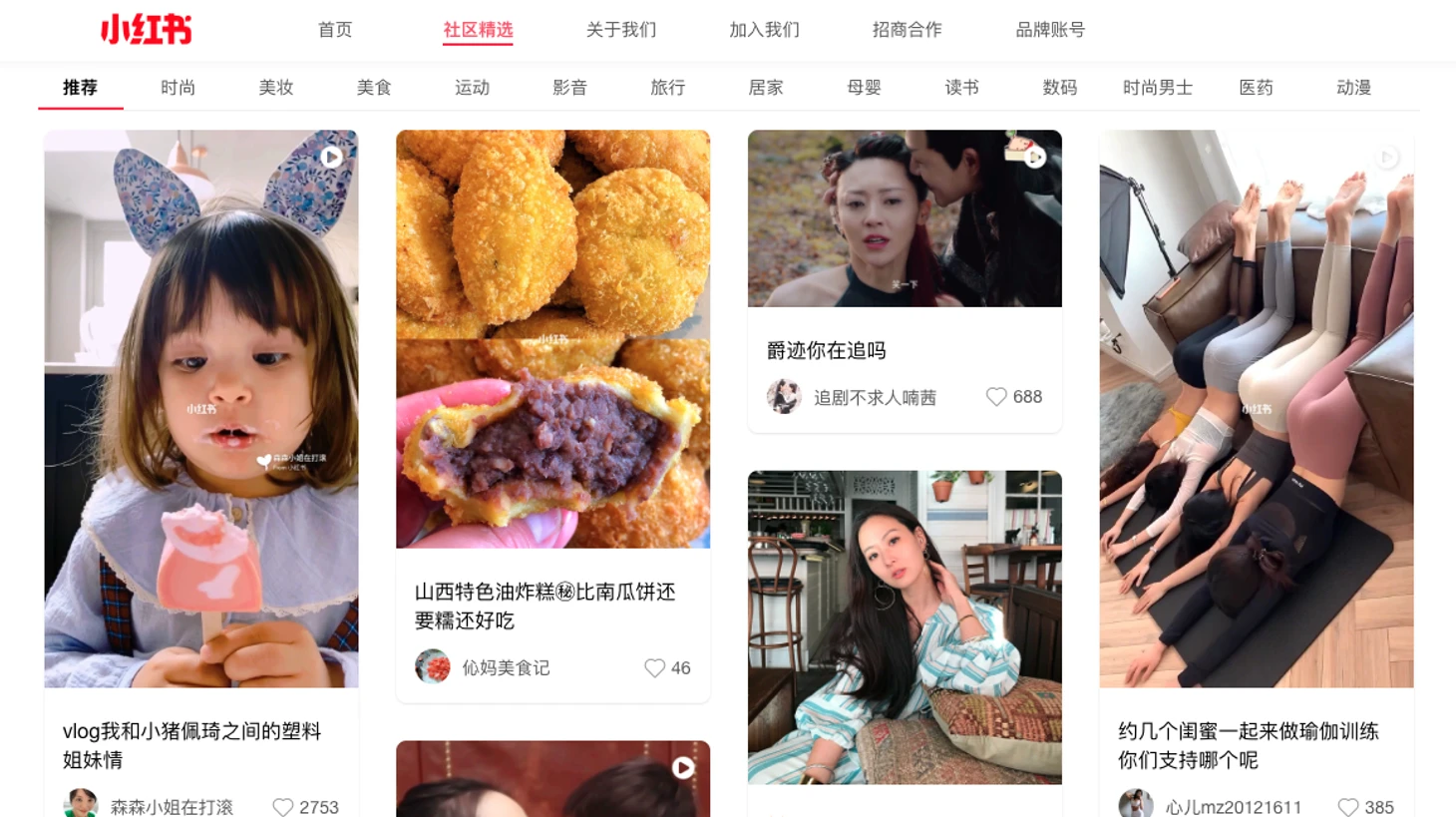Open 加入我们 in top navigation
Image resolution: width=1456 pixels, height=817 pixels.
(764, 30)
